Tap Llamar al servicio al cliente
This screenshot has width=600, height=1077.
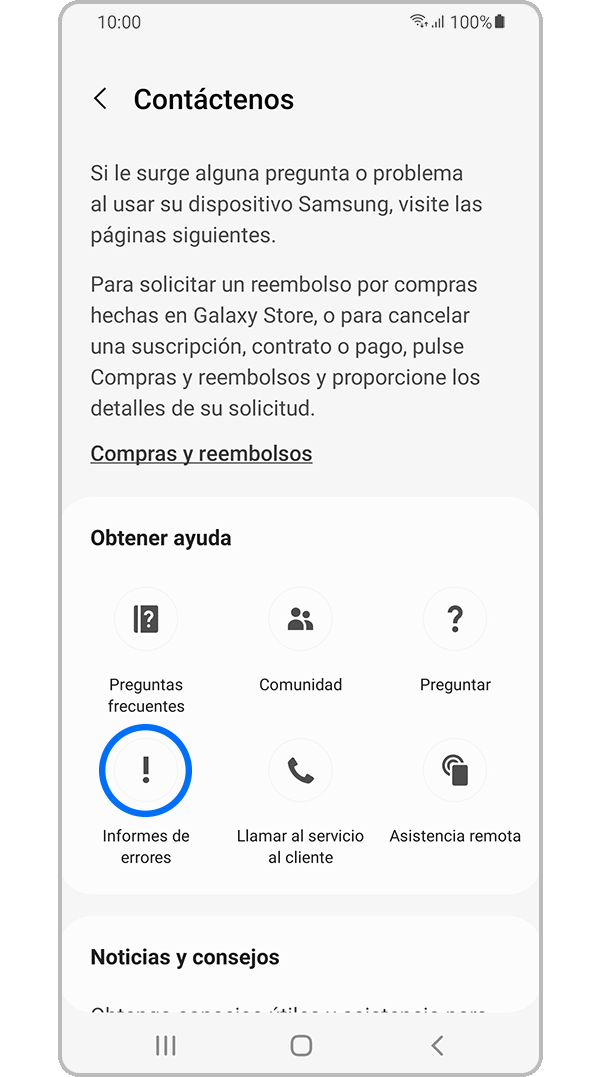[300, 770]
